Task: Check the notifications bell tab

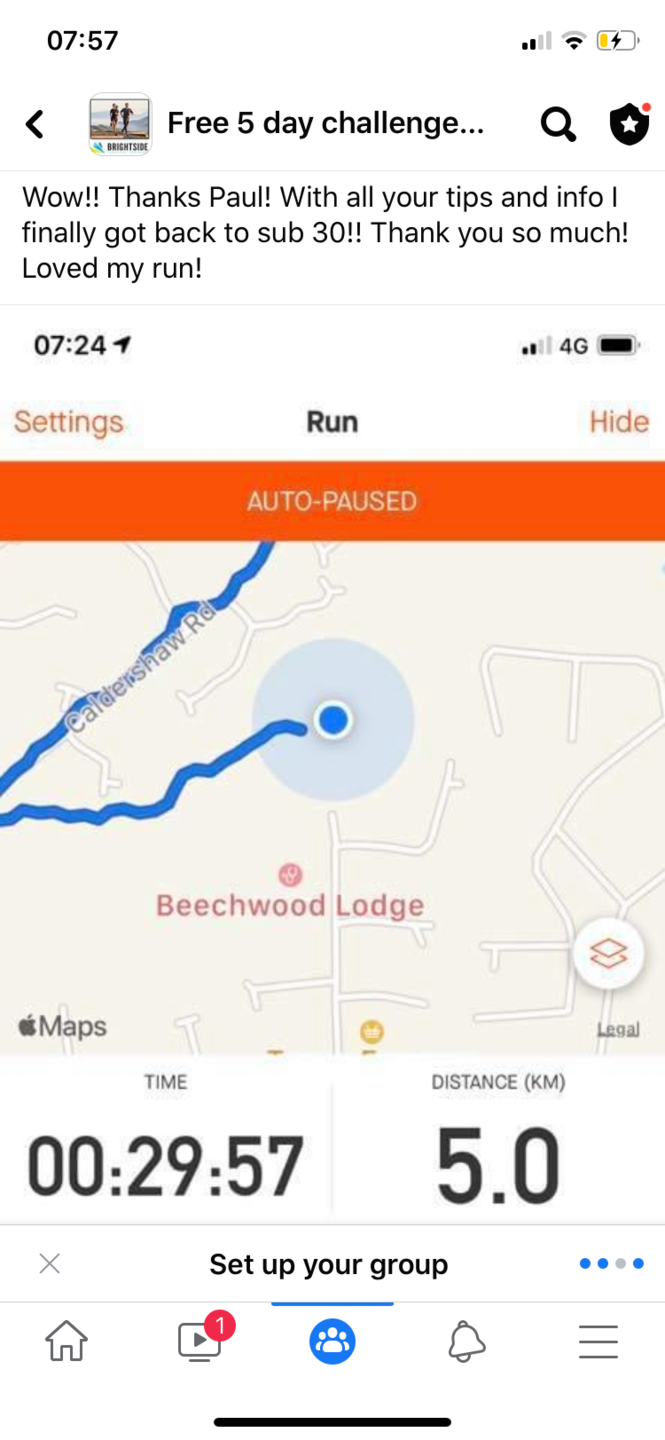Action: click(465, 1342)
